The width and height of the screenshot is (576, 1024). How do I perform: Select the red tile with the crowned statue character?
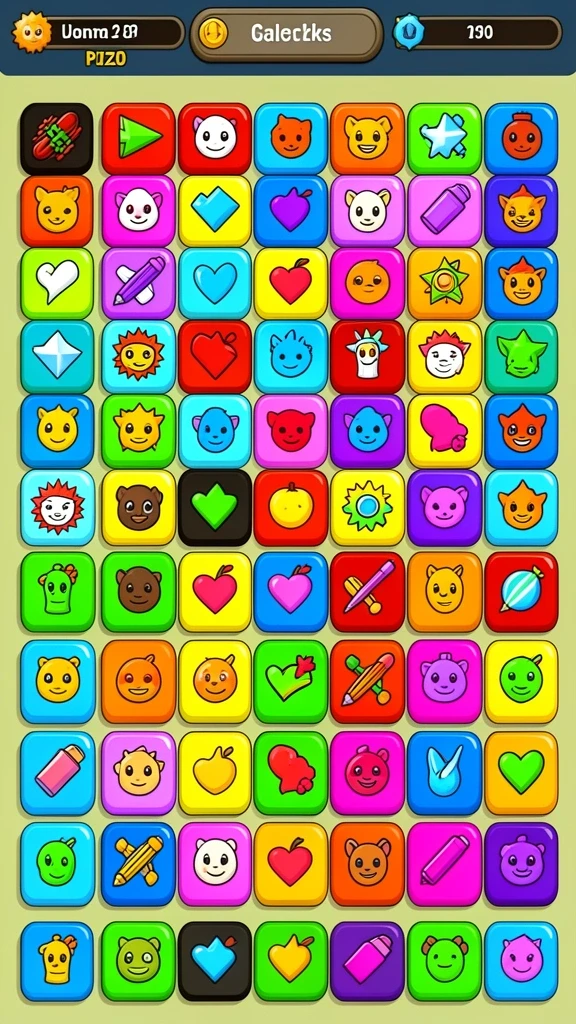pyautogui.click(x=367, y=356)
